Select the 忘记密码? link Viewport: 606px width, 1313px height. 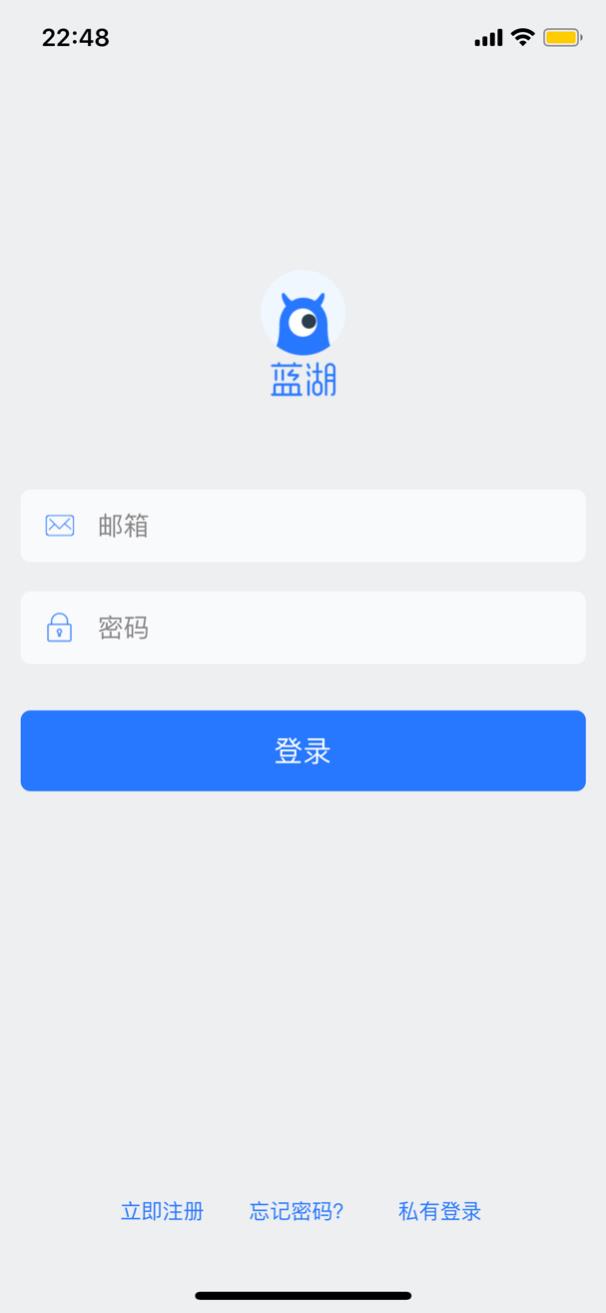pos(297,1212)
